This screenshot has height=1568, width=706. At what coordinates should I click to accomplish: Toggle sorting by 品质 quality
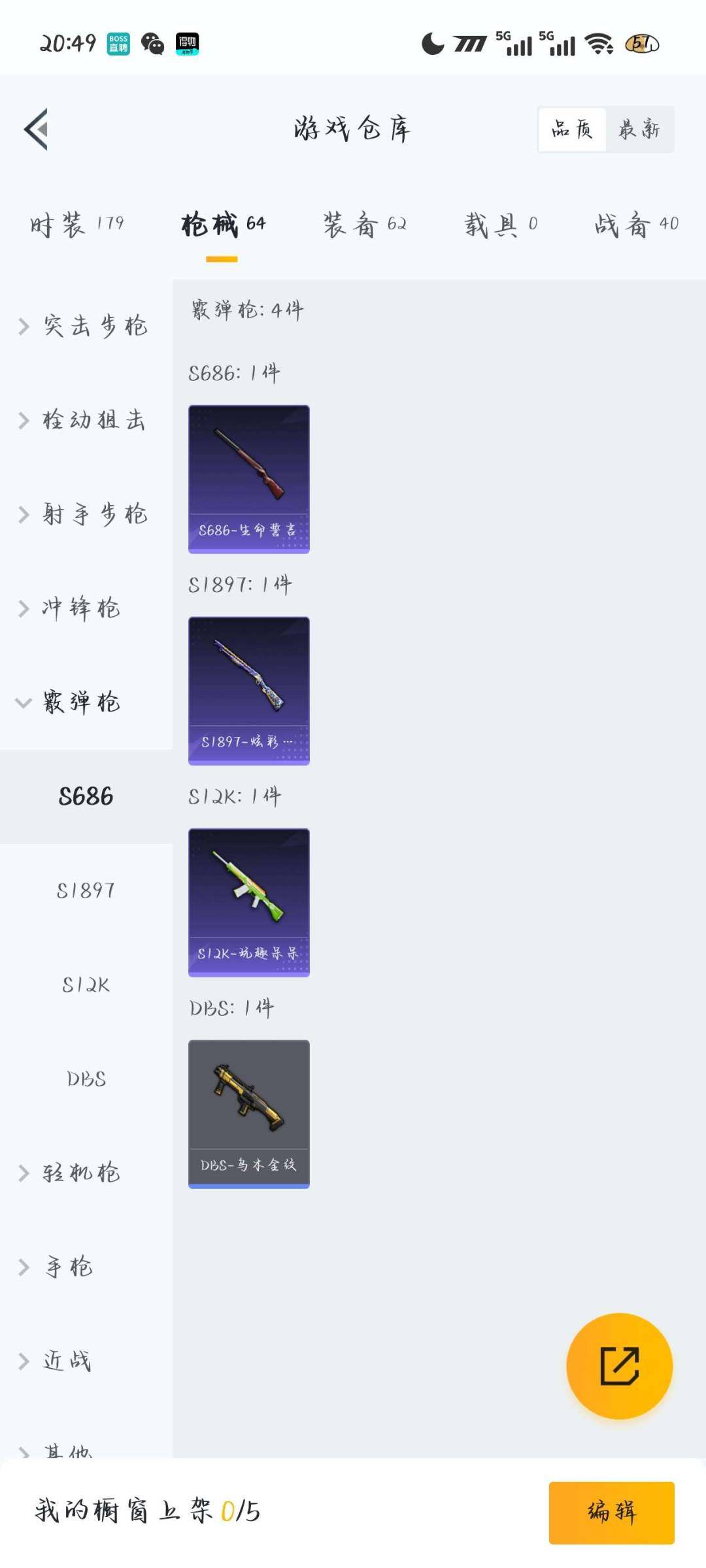point(571,129)
